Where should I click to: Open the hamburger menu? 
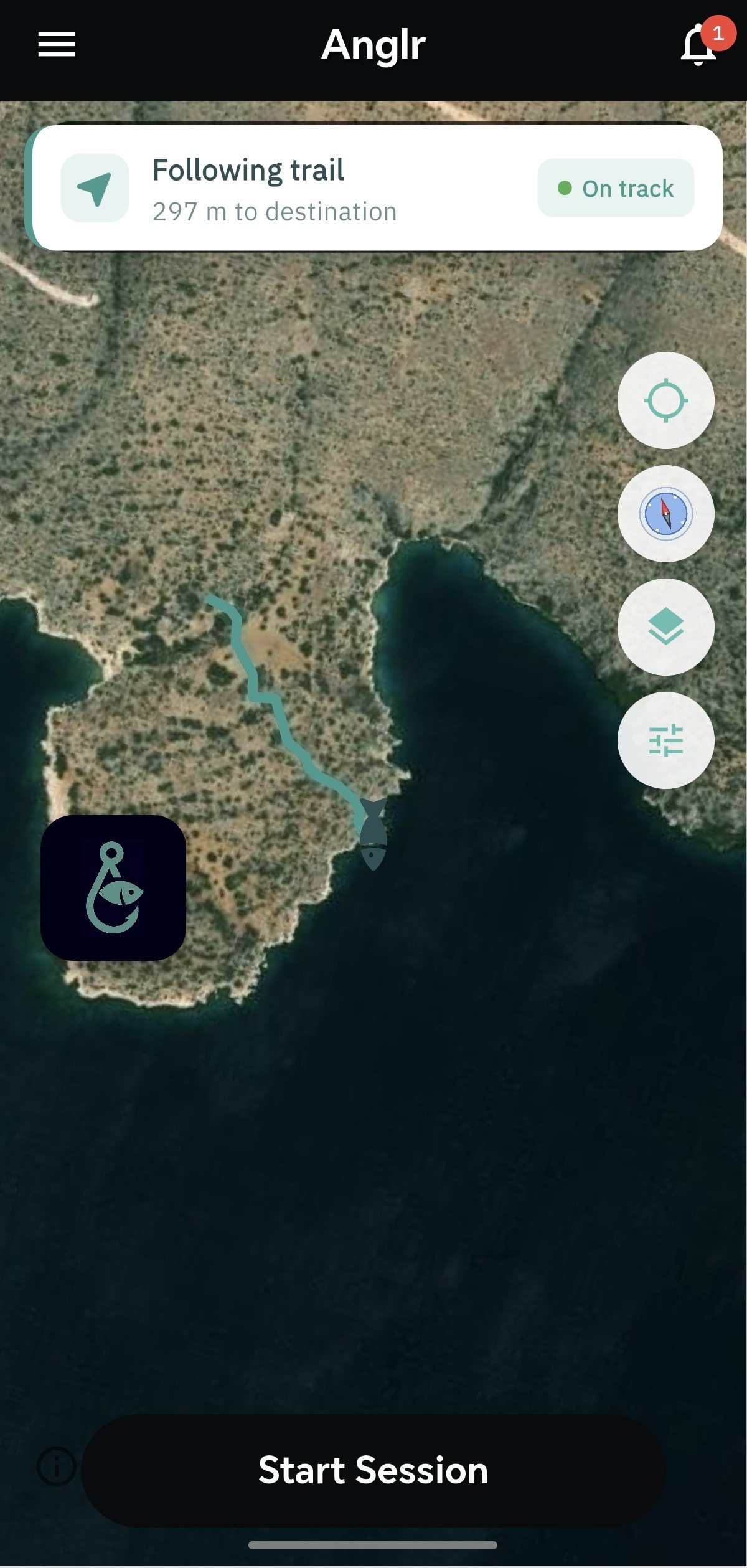point(57,44)
